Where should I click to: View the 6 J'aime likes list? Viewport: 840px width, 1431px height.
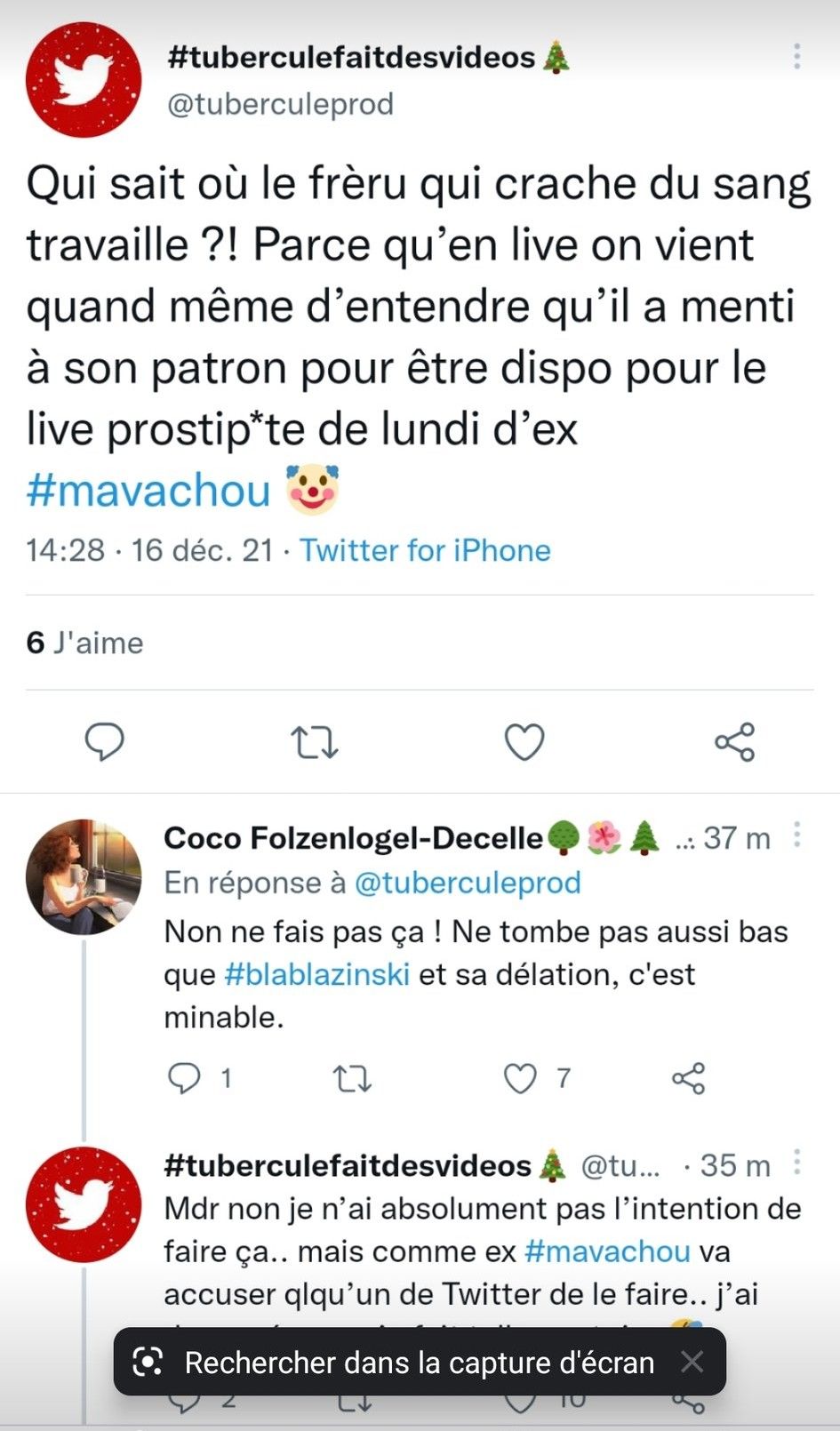click(x=85, y=643)
